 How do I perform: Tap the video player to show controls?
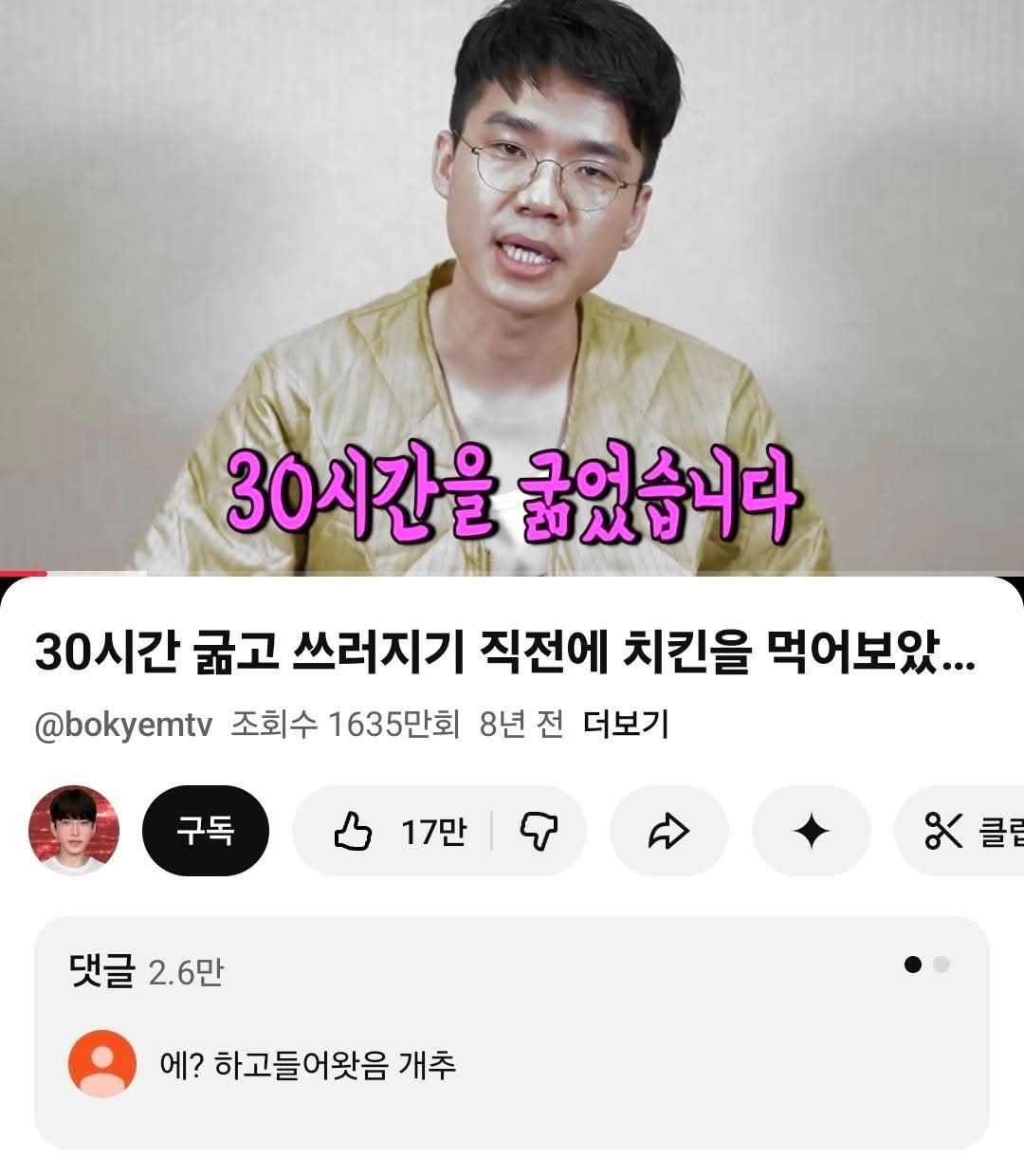(512, 285)
